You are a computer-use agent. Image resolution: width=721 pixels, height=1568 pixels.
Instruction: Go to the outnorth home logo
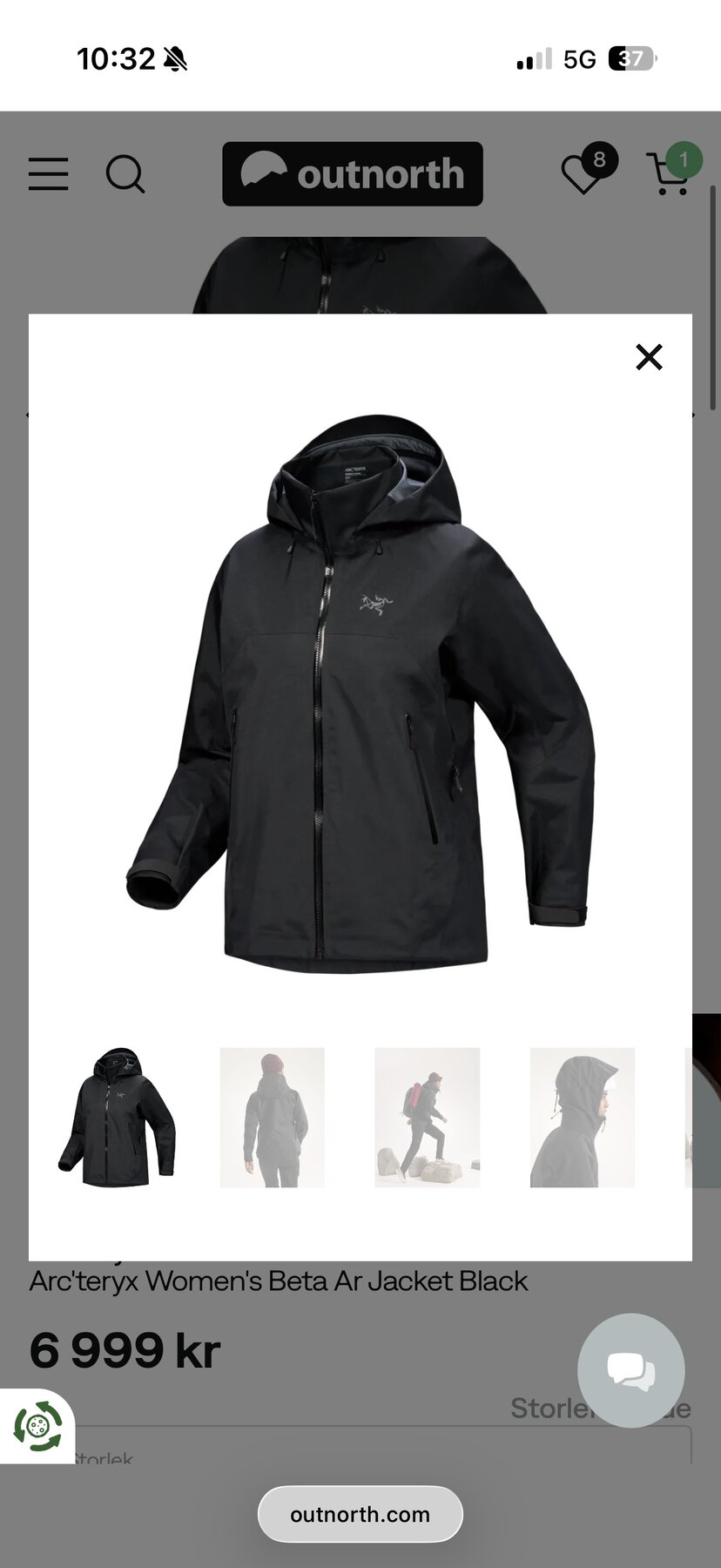[353, 174]
